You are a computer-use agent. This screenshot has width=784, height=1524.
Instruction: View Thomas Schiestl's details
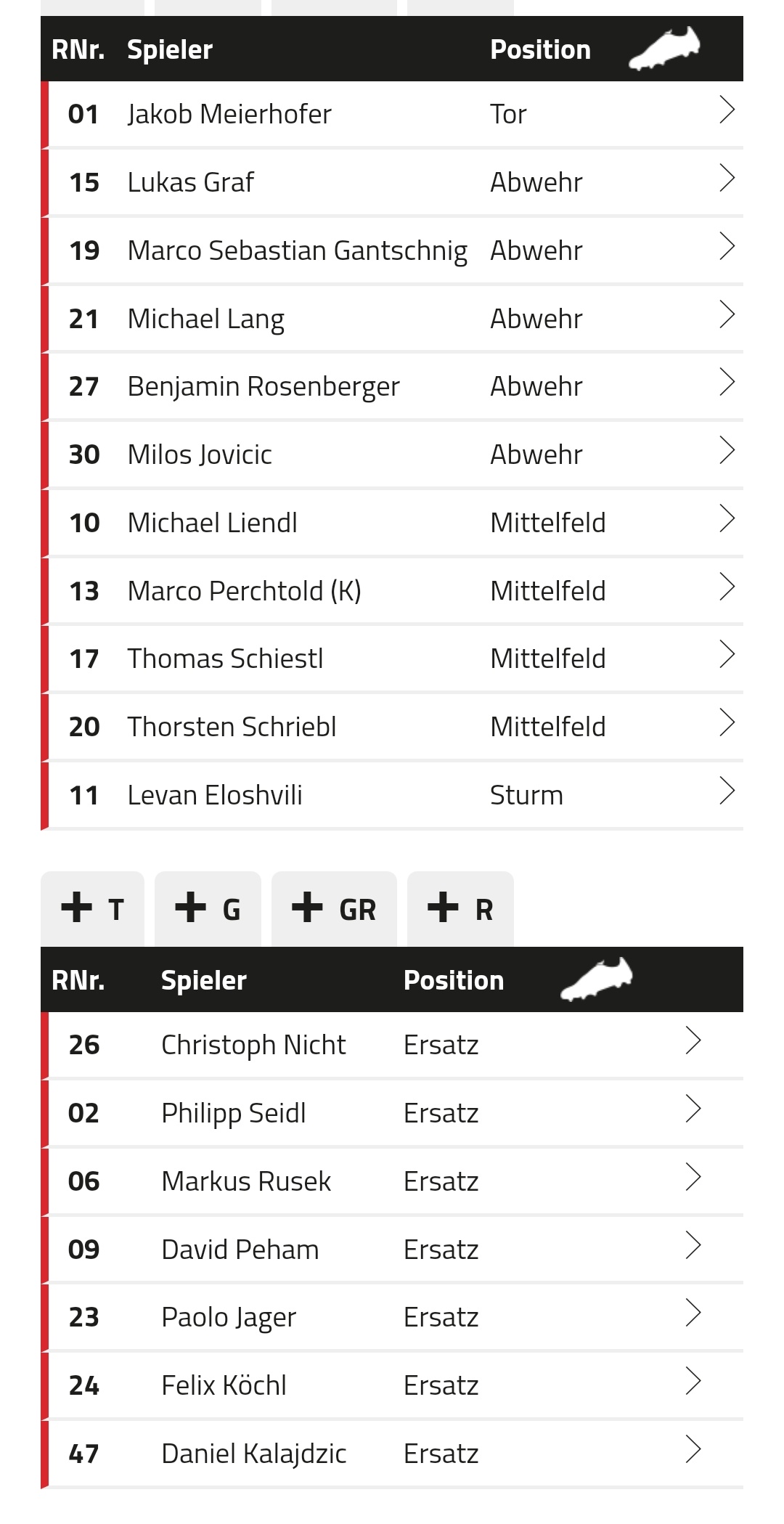(x=392, y=659)
